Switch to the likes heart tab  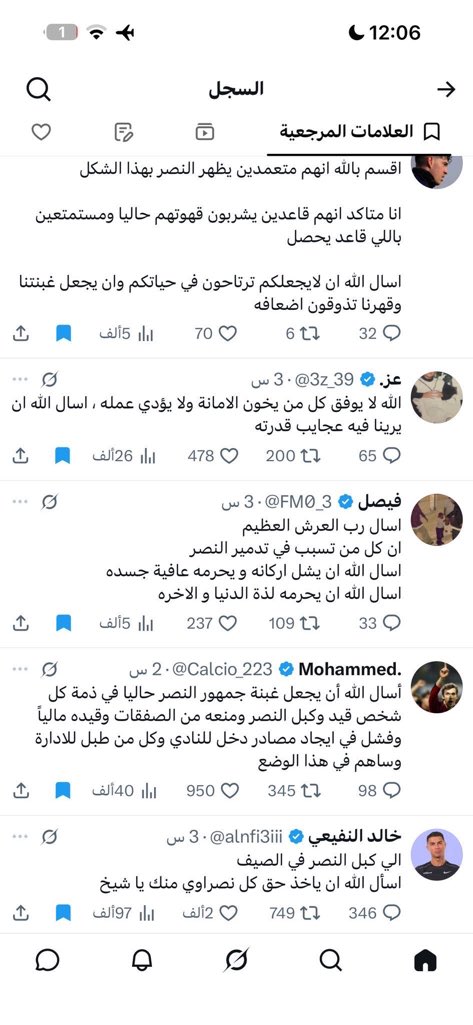click(41, 132)
